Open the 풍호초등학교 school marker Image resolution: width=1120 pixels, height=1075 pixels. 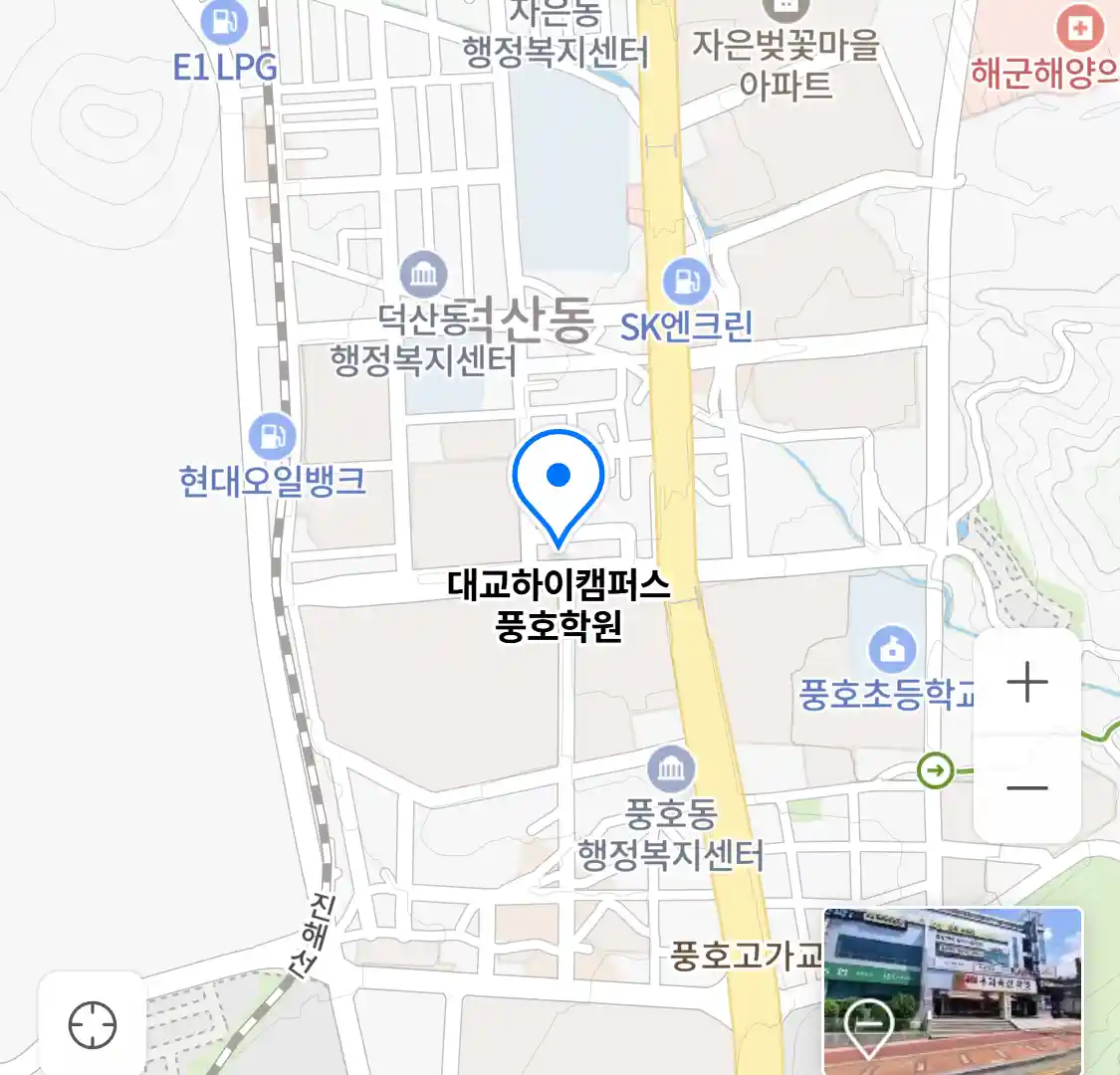(892, 649)
